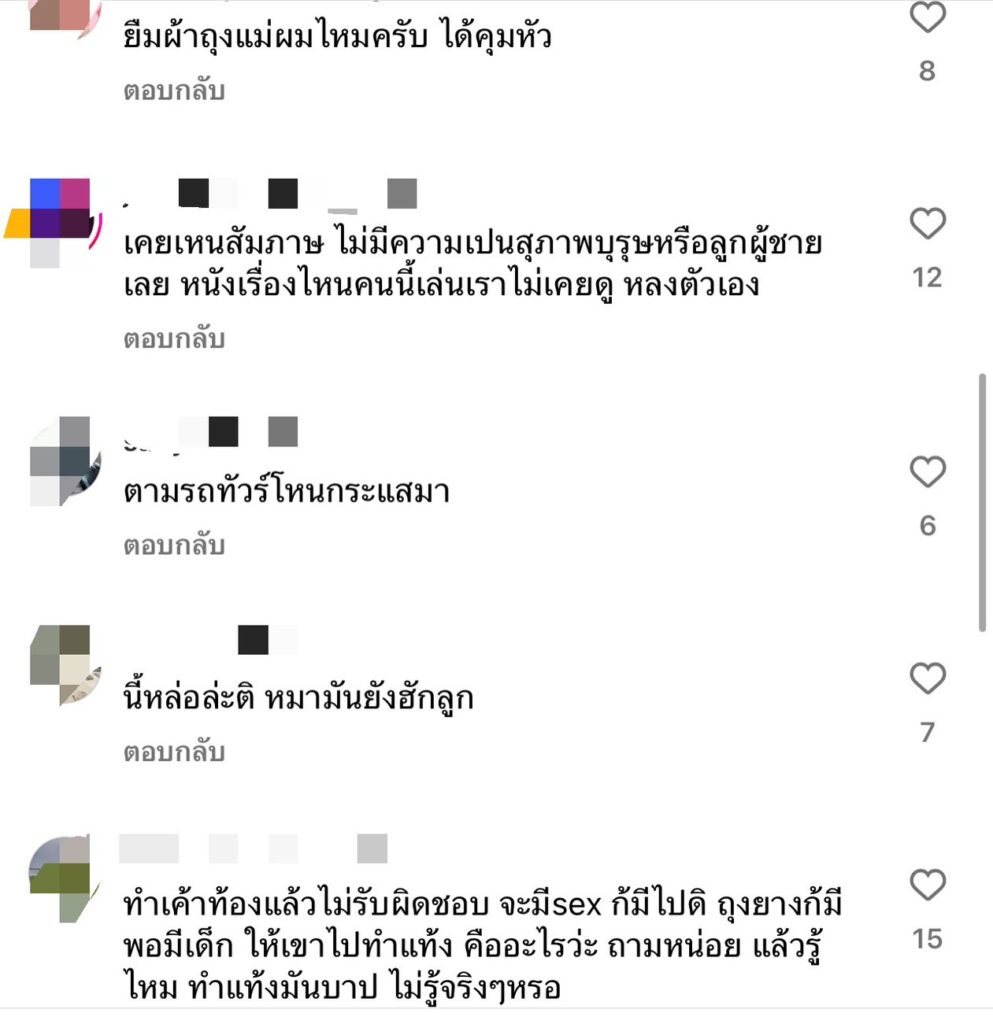Reply to the comment ตามรถทัวร์โหนกระแสมา
The image size is (993, 1024).
(x=174, y=546)
